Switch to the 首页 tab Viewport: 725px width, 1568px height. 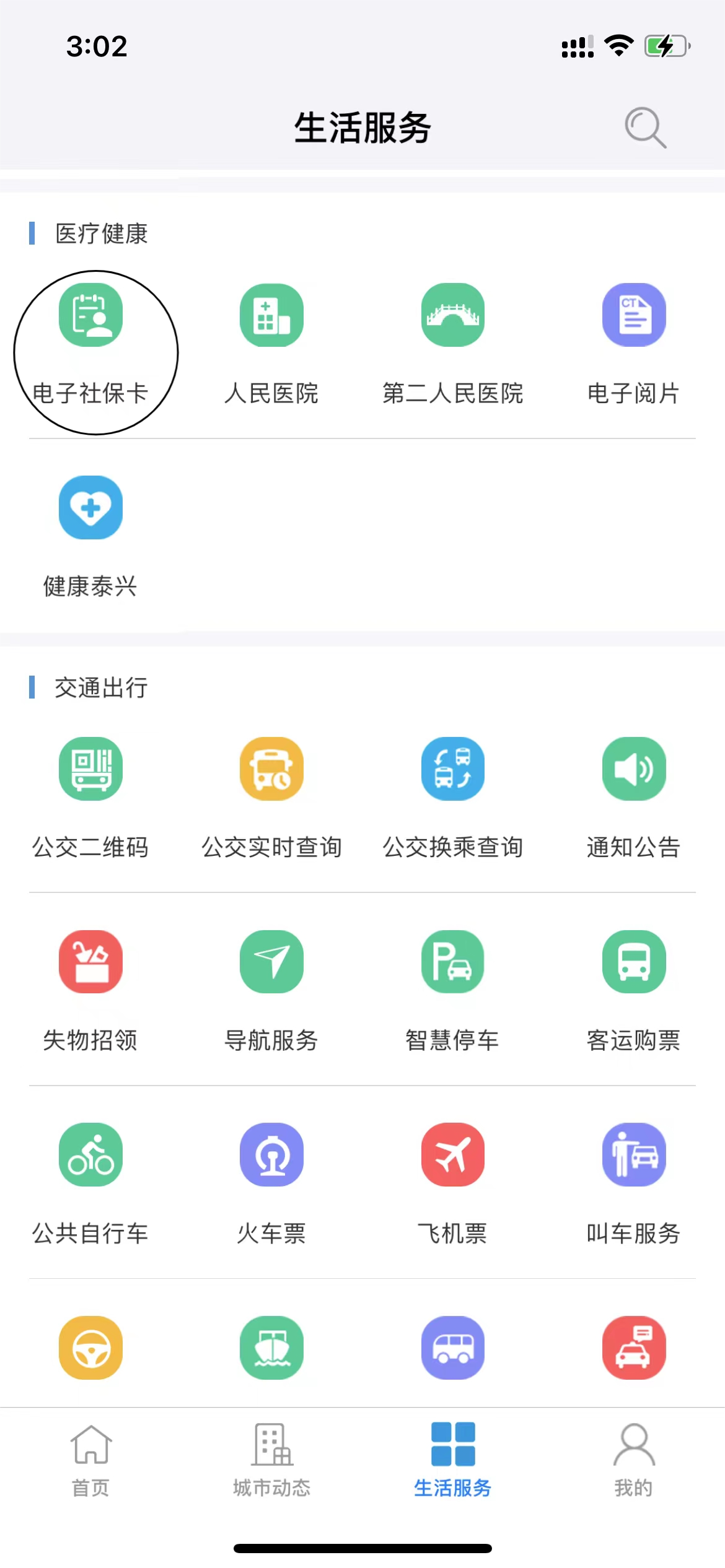click(90, 1458)
